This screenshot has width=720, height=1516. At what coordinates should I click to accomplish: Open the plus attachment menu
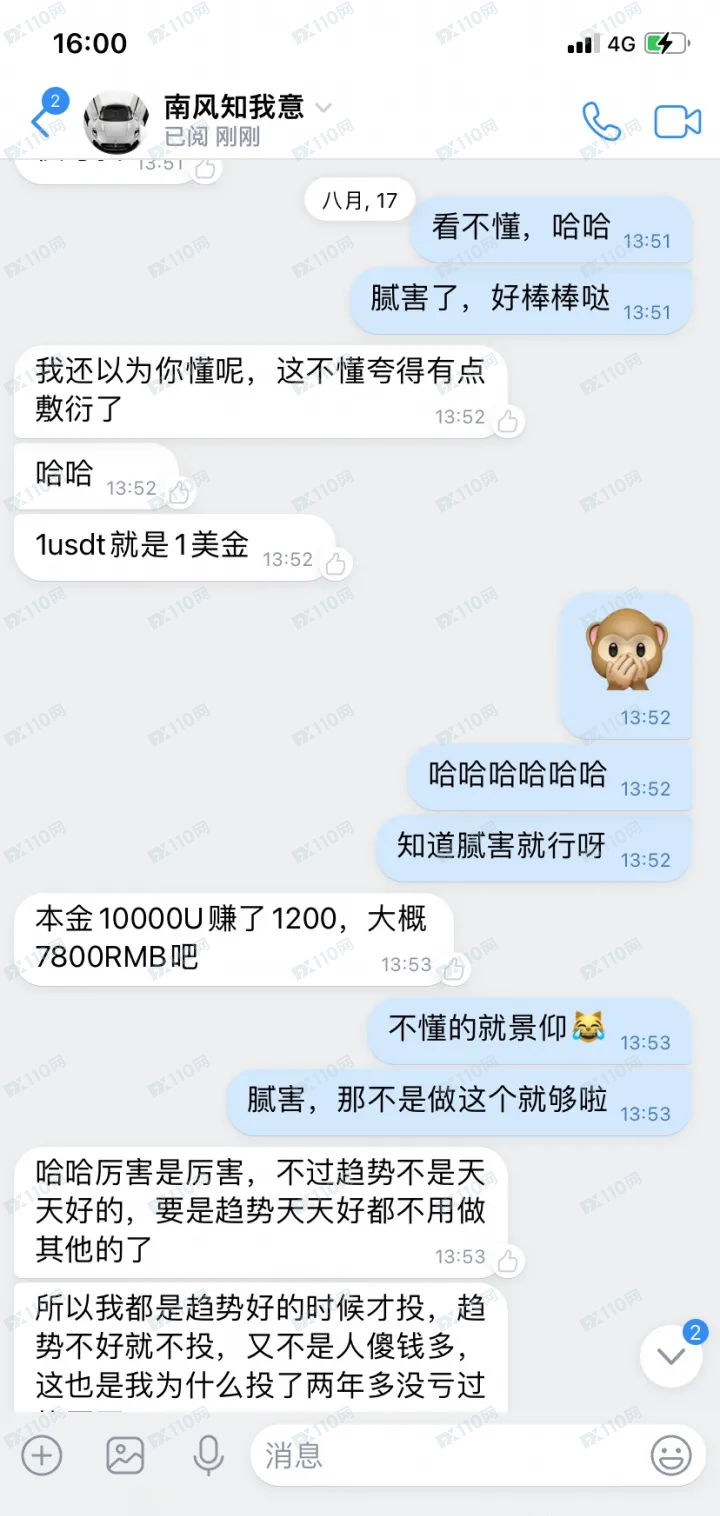42,1455
